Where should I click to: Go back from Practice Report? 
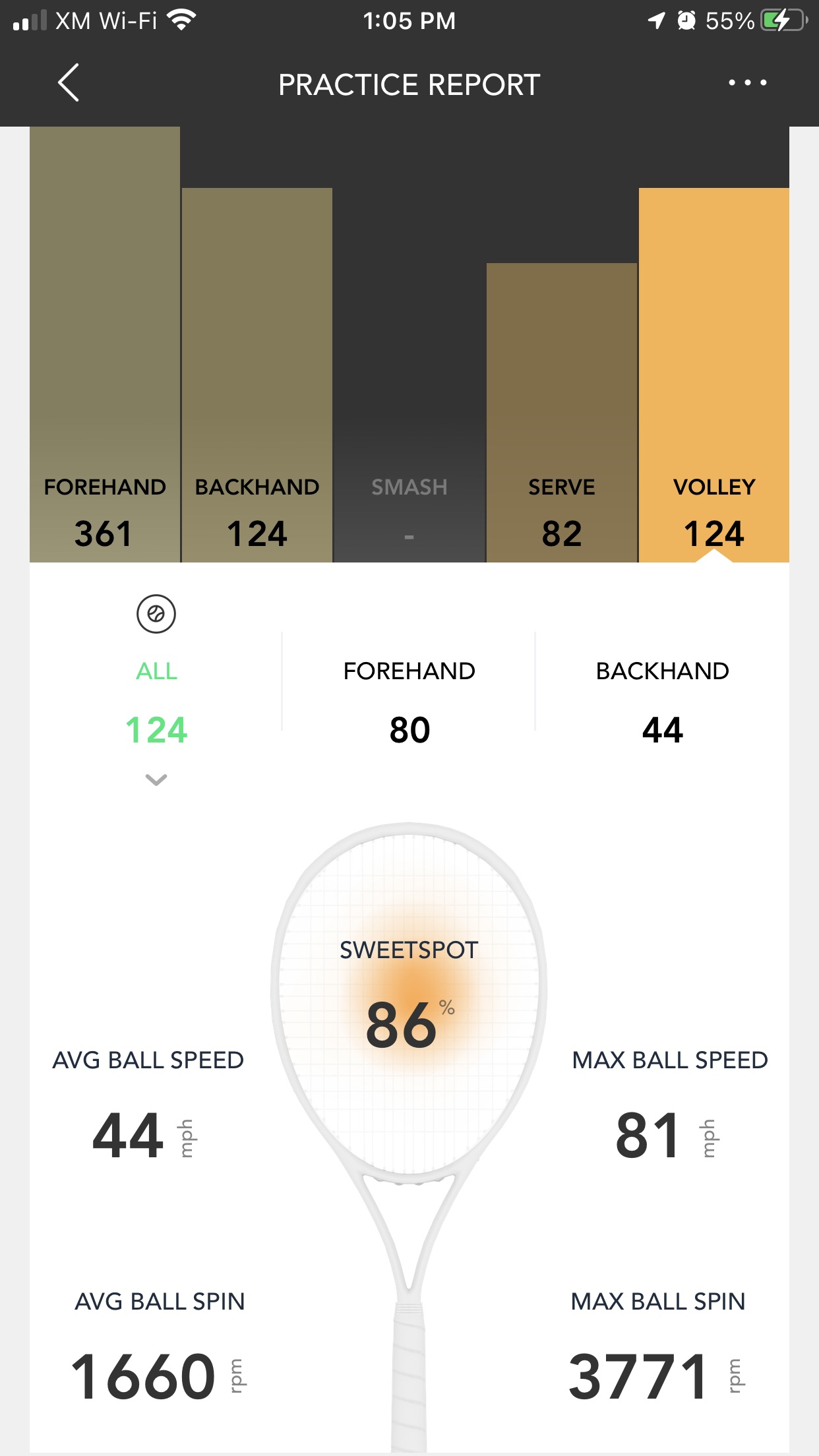click(x=69, y=83)
